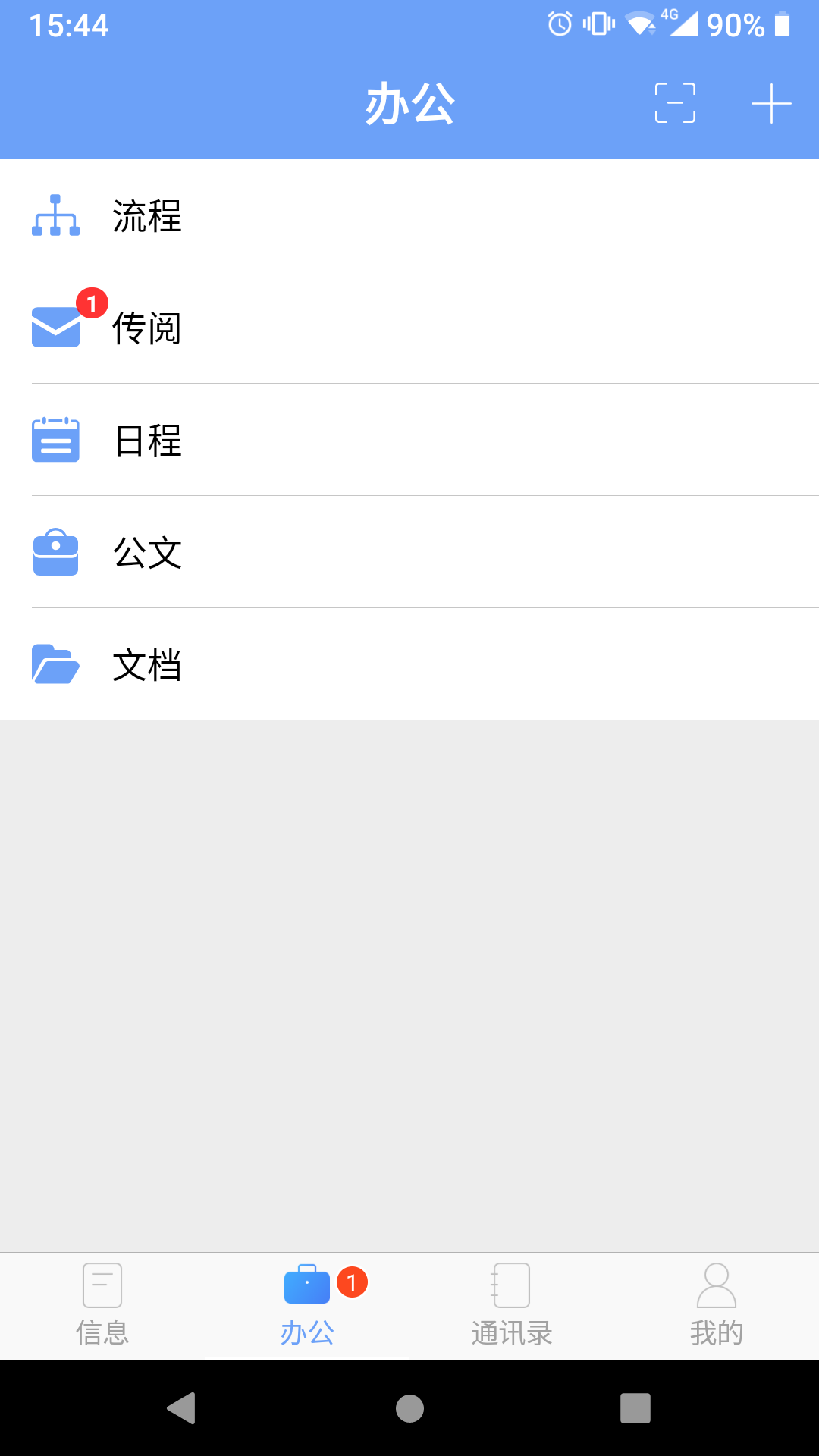819x1456 pixels.
Task: Open 传阅 with one unread item
Action: coord(409,328)
